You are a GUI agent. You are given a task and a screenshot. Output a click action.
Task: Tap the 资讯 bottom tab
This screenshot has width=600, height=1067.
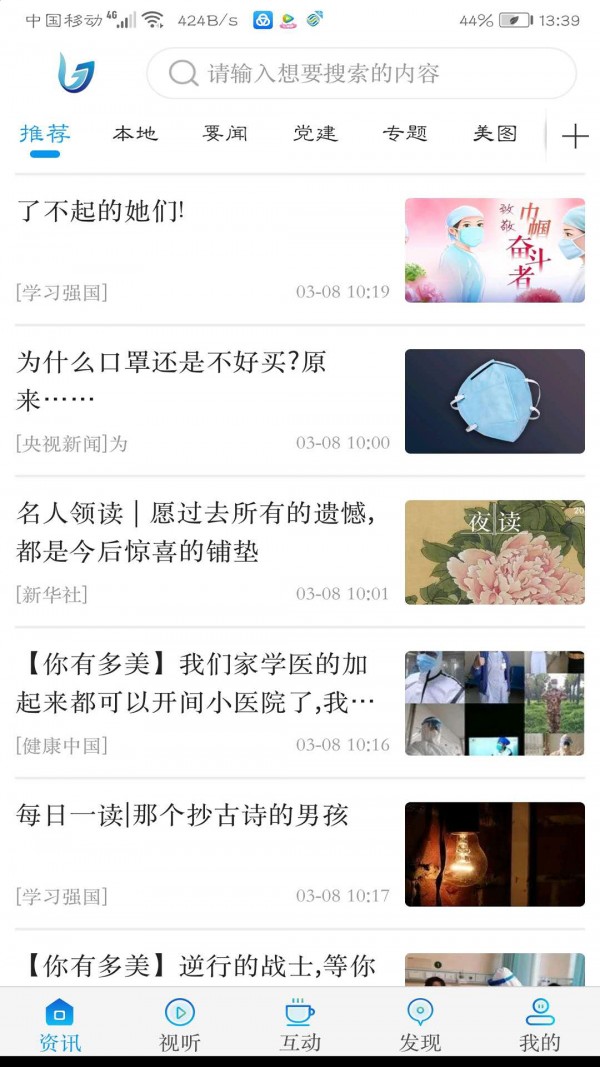pyautogui.click(x=60, y=1025)
